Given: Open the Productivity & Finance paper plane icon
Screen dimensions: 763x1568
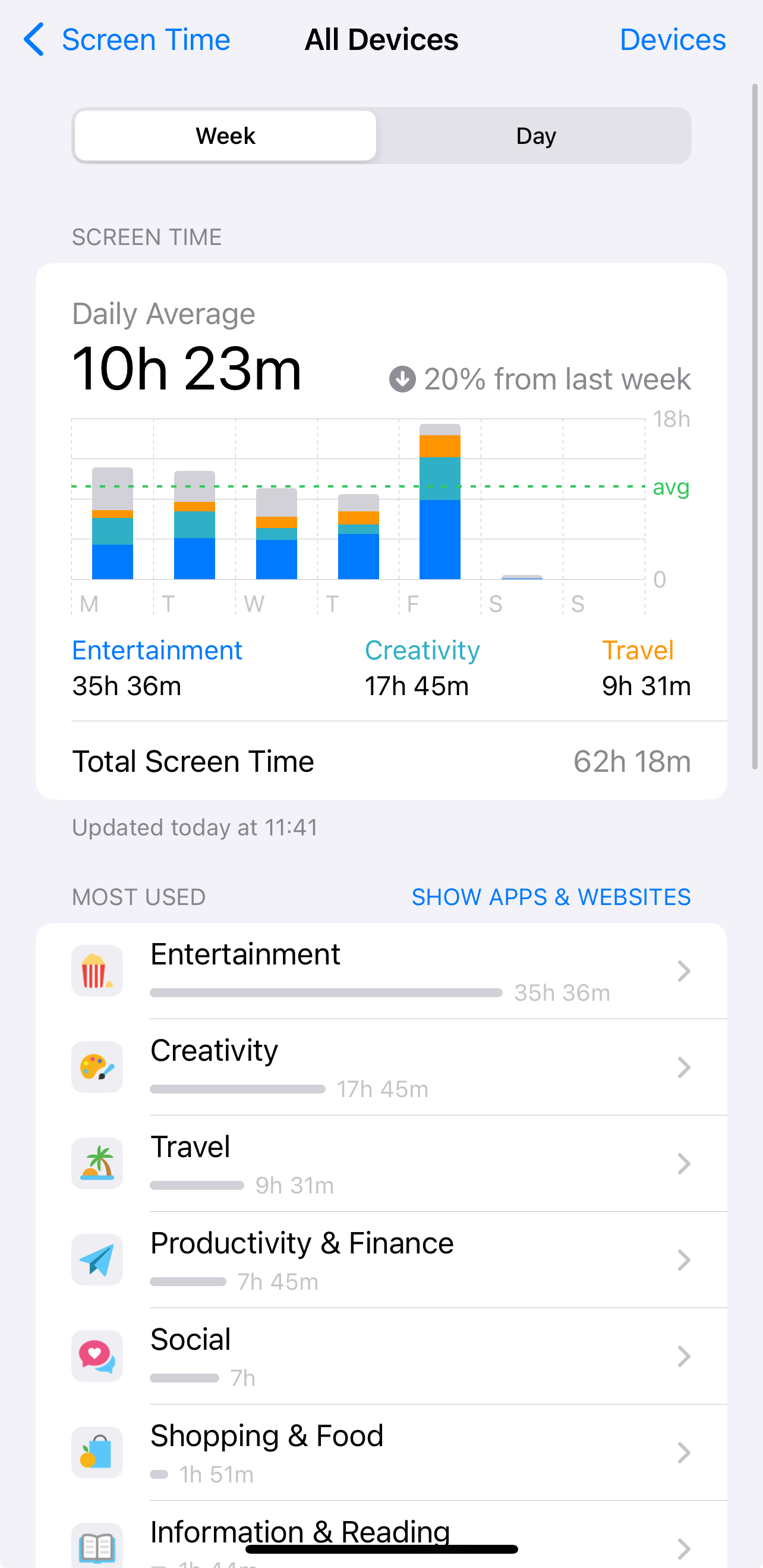Looking at the screenshot, I should (97, 1259).
